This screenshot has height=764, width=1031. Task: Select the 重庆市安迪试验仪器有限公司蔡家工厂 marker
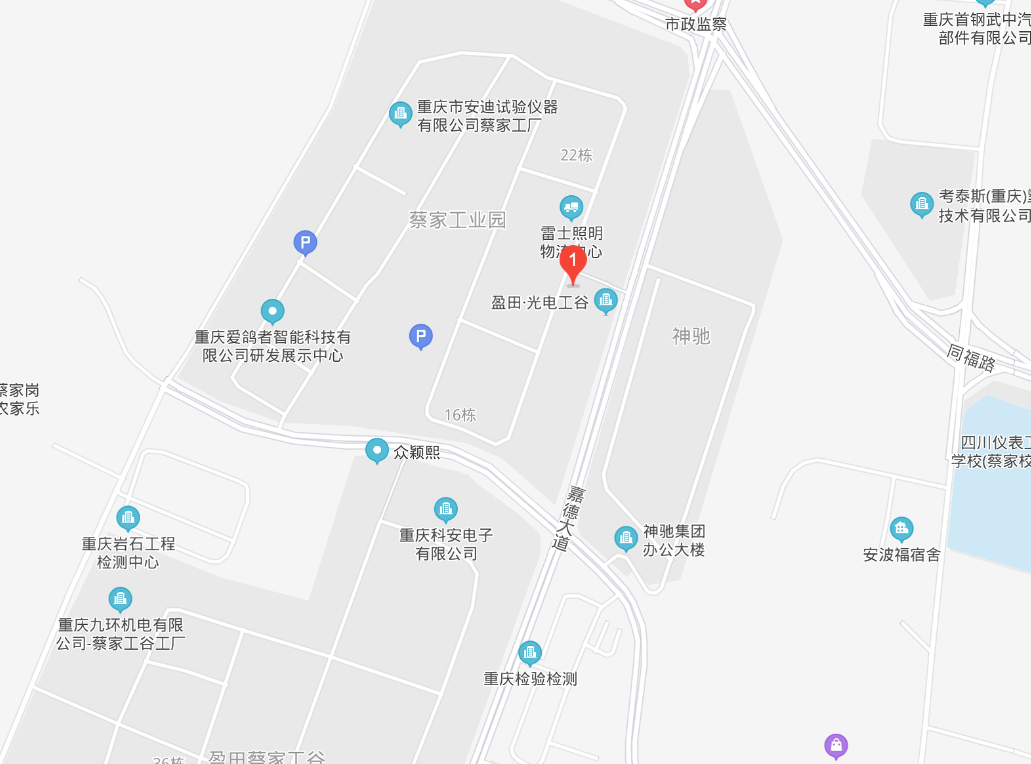[x=401, y=114]
